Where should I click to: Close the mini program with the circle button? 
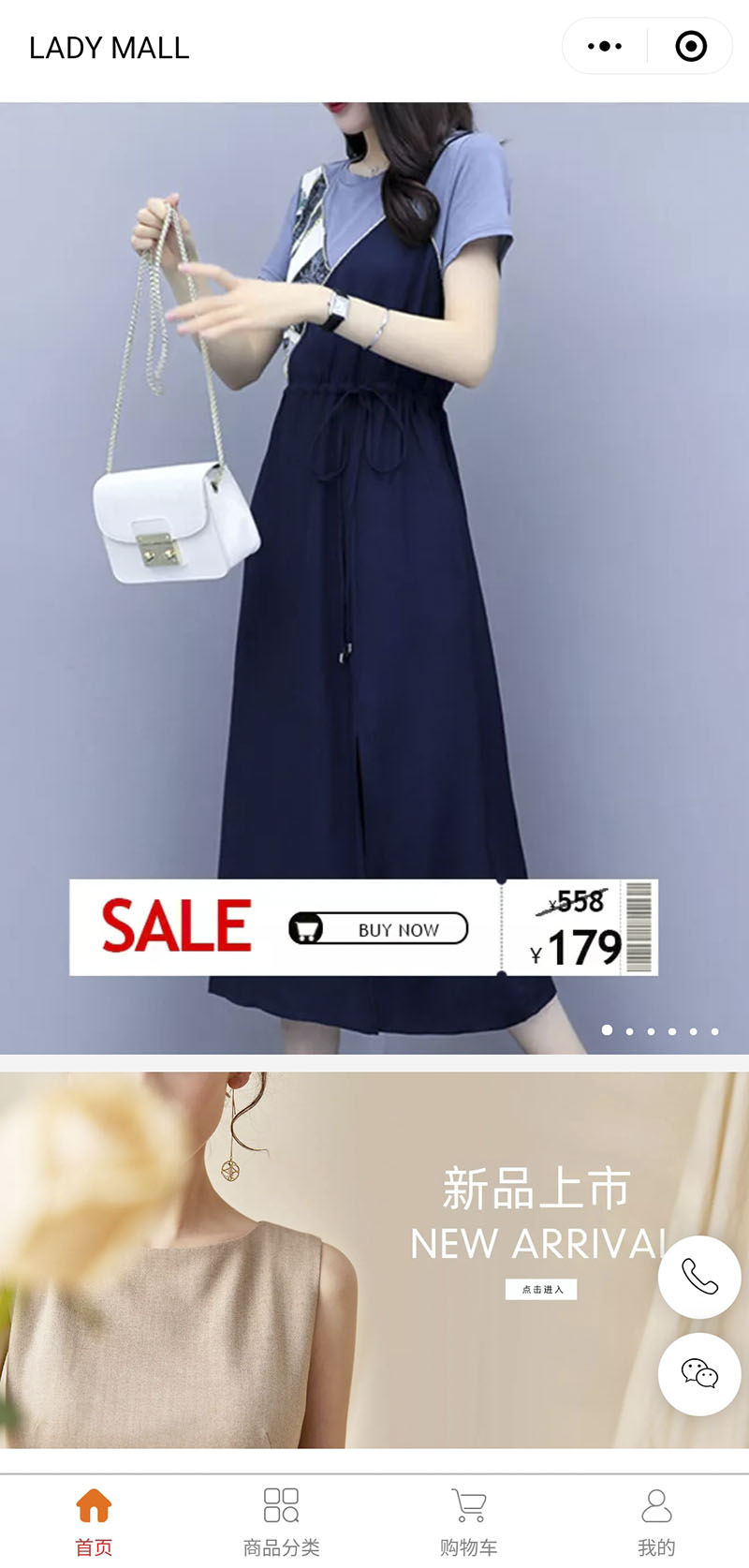click(691, 46)
